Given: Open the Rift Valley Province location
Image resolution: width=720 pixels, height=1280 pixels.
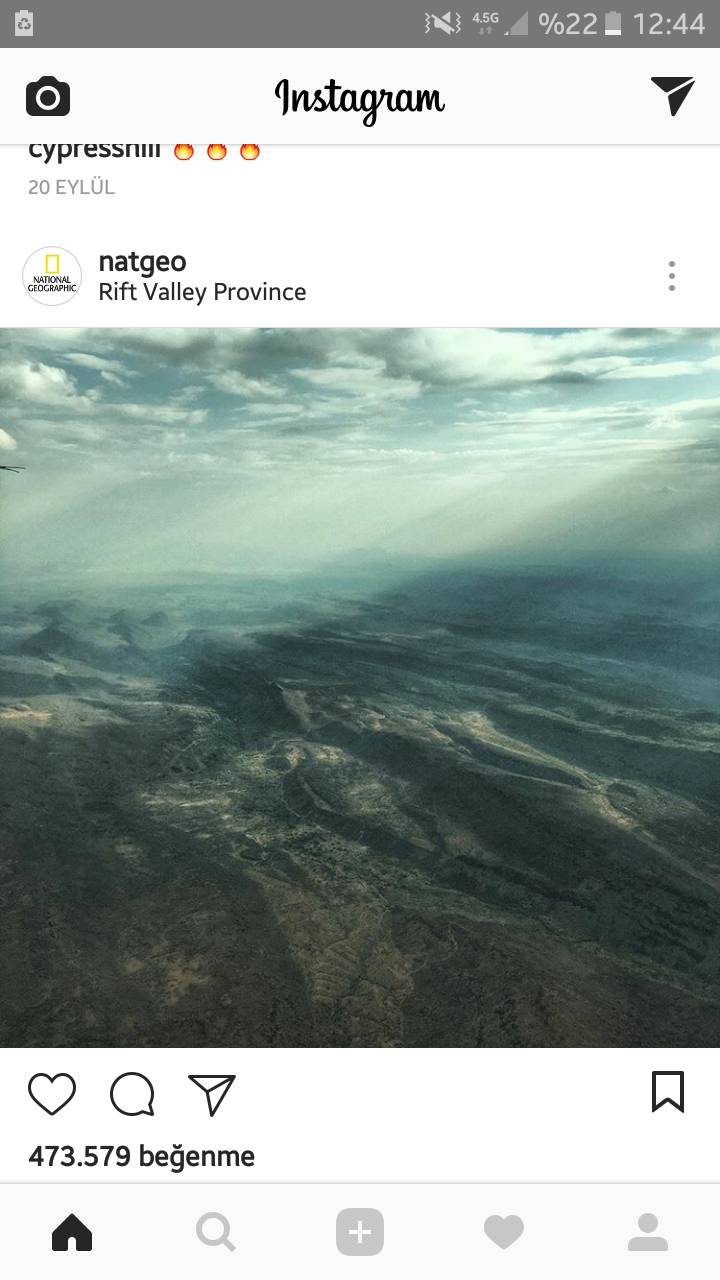Looking at the screenshot, I should click(202, 292).
